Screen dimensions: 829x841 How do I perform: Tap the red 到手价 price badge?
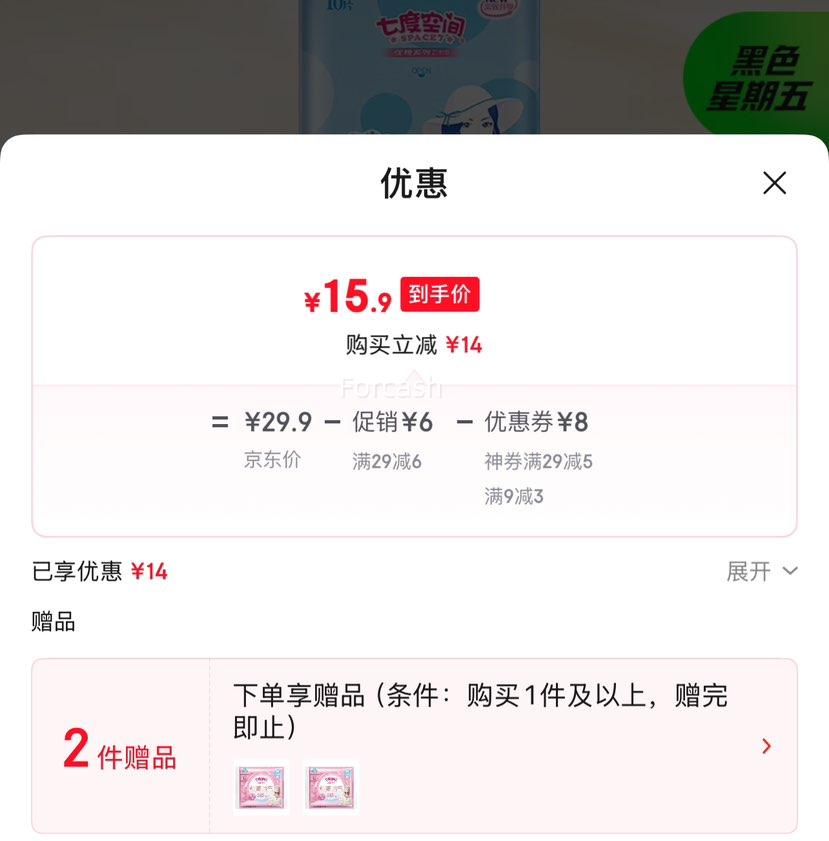tap(439, 293)
